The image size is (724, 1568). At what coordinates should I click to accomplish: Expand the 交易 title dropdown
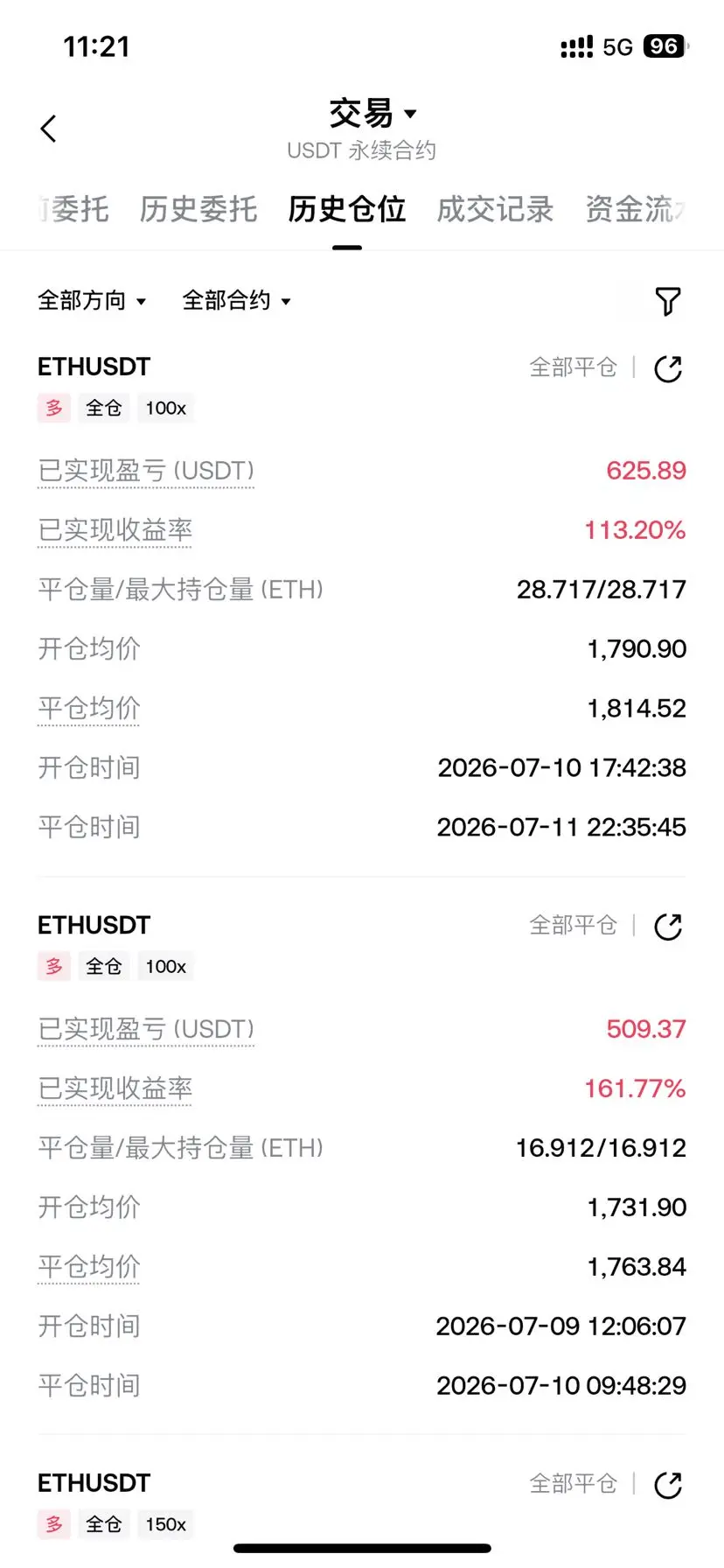[372, 114]
